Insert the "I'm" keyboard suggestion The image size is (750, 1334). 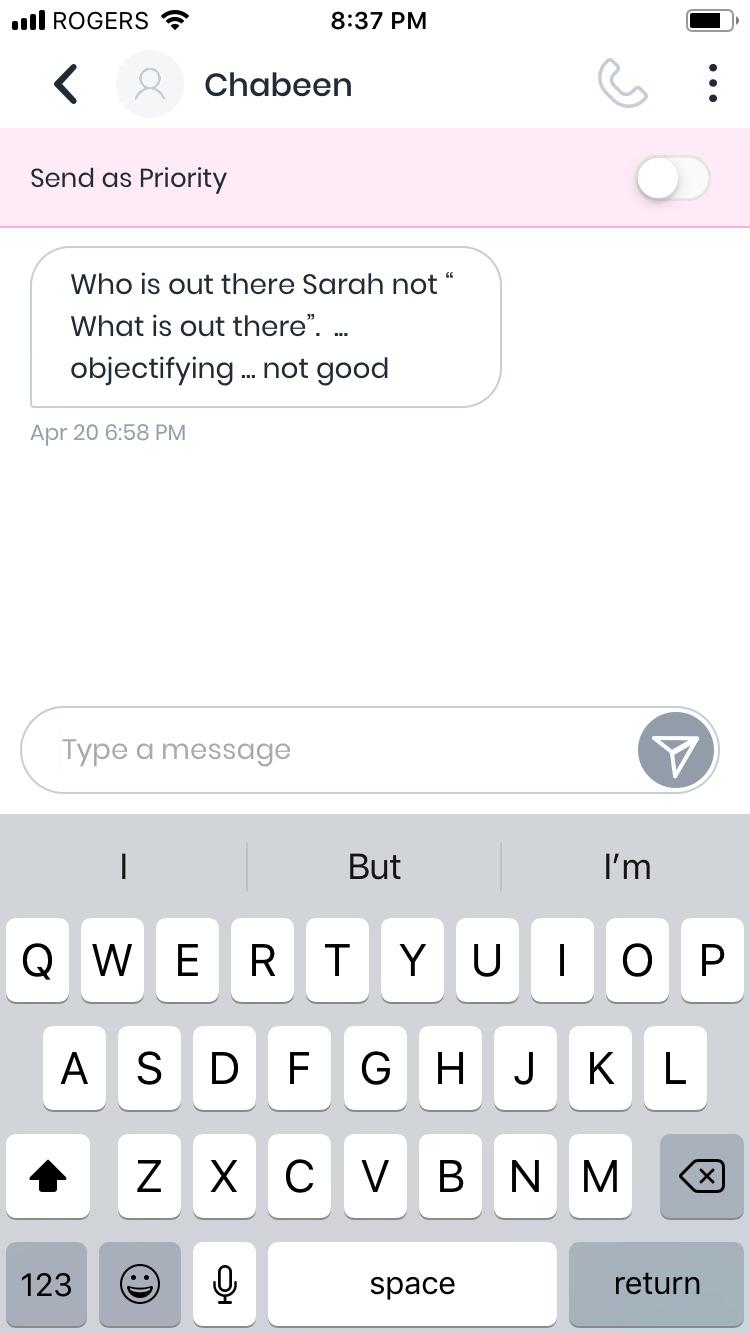tap(627, 866)
